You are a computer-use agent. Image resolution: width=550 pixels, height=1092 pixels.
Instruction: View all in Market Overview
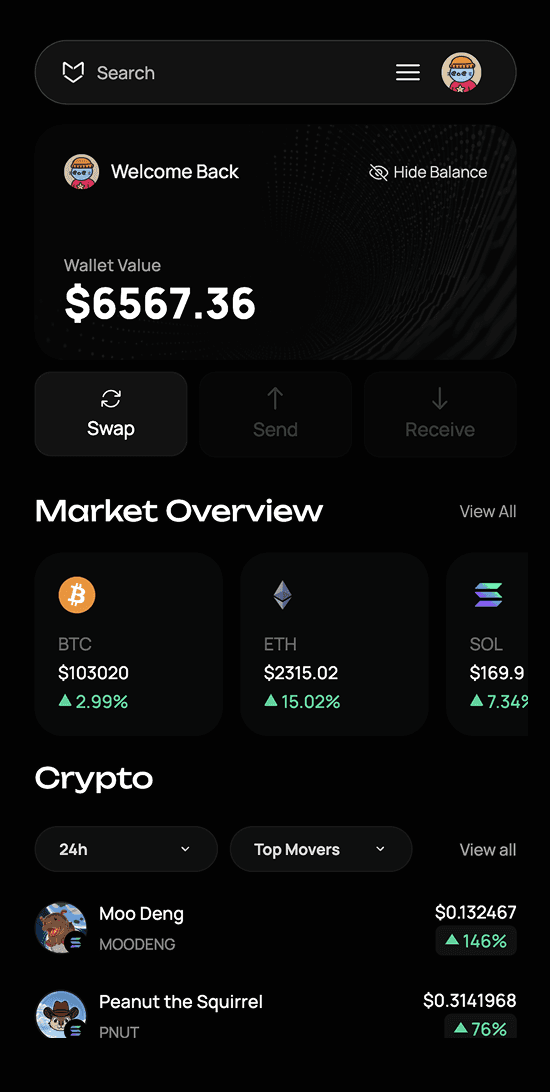(x=487, y=511)
